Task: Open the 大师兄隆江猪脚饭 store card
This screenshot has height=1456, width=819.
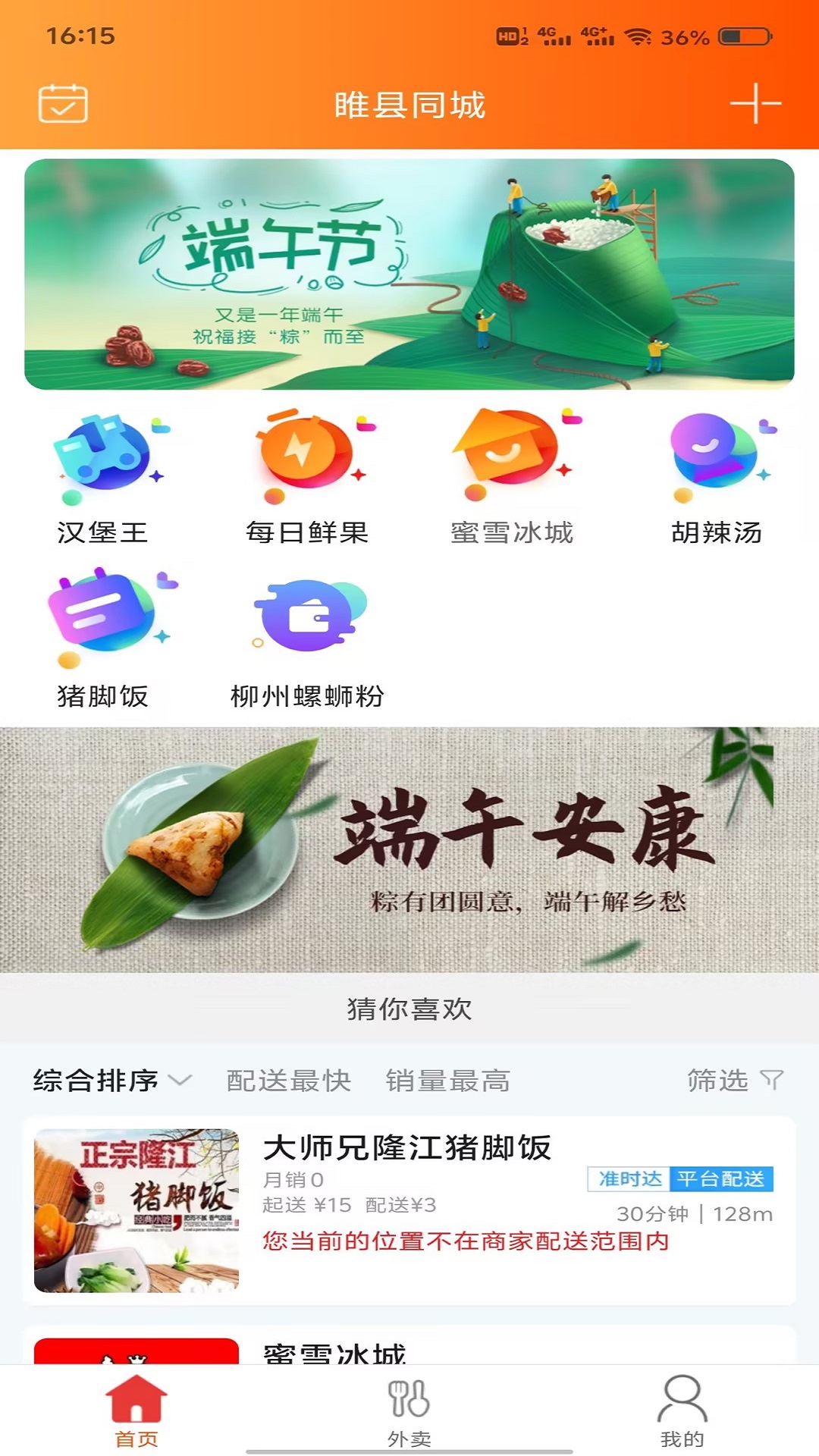Action: pos(409,1210)
